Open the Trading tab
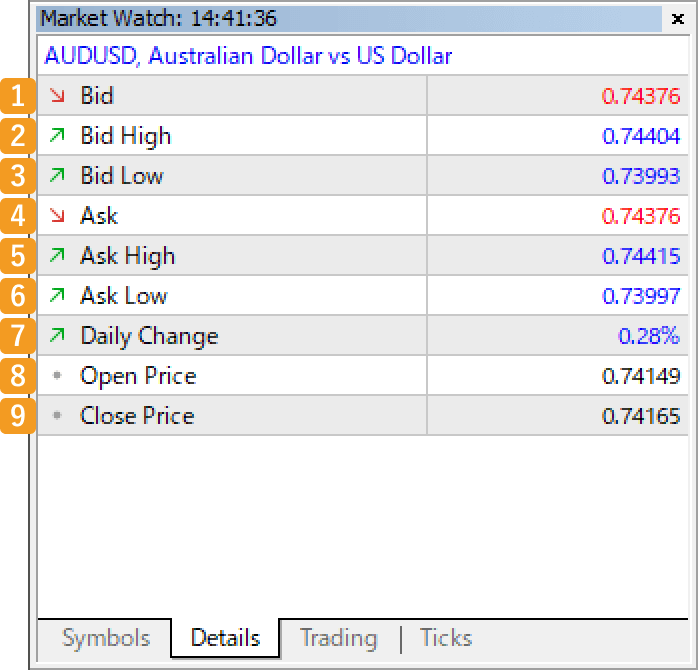 pos(338,638)
